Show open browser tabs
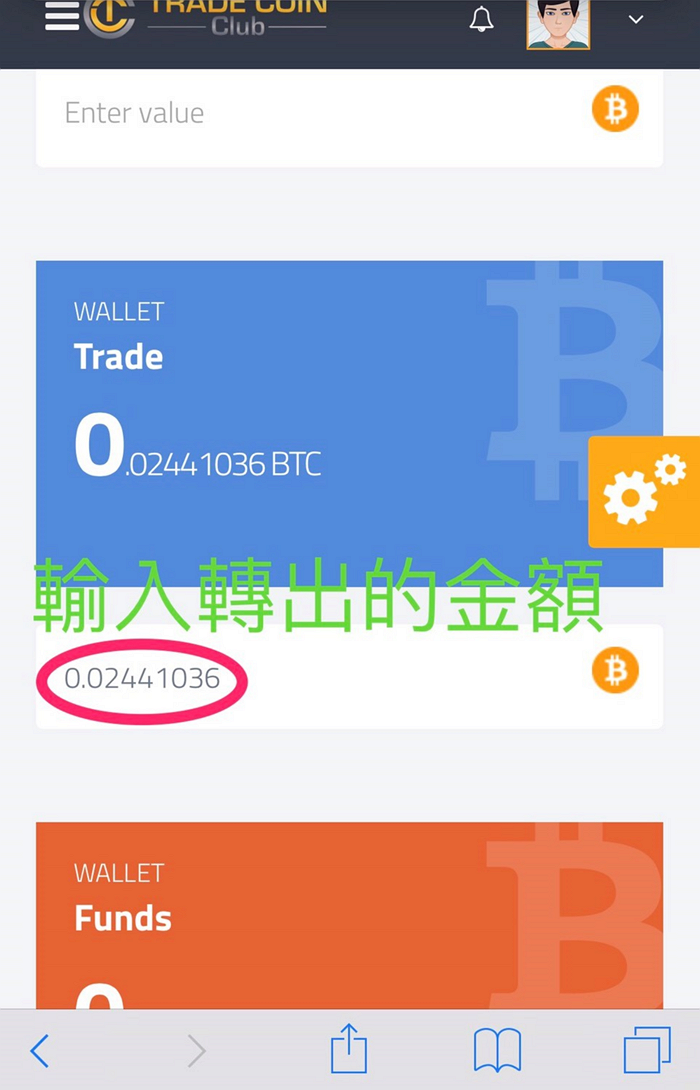The image size is (700, 1090). (646, 1051)
